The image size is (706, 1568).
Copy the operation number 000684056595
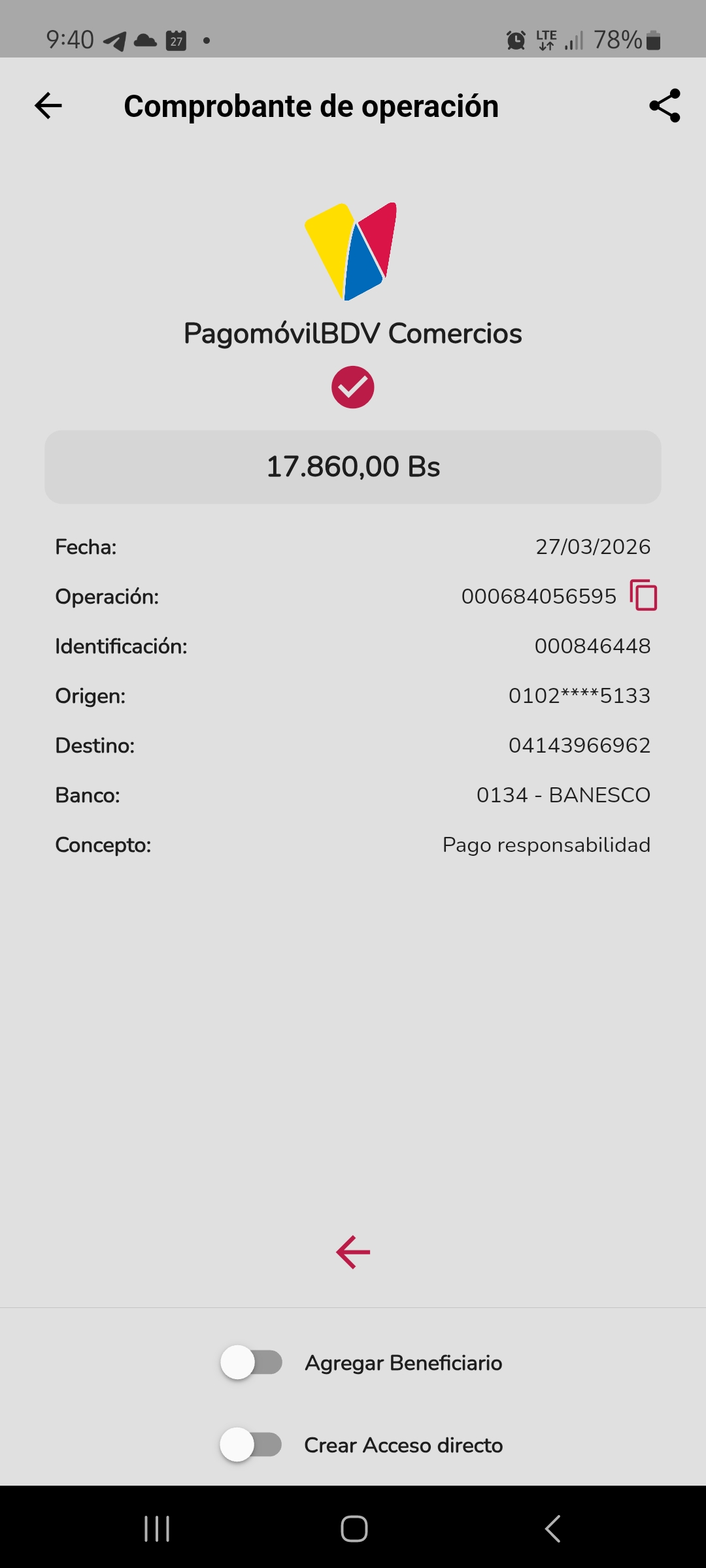pyautogui.click(x=643, y=595)
